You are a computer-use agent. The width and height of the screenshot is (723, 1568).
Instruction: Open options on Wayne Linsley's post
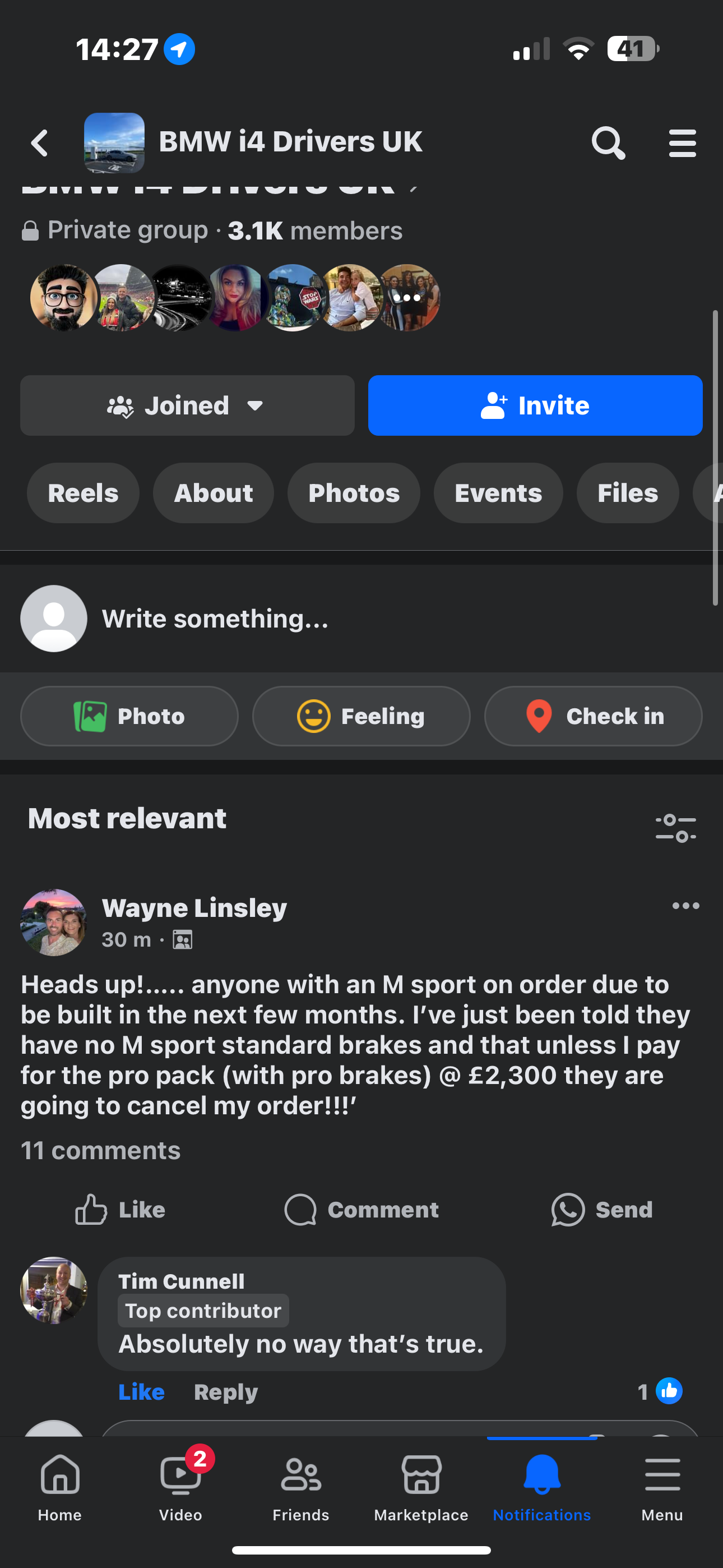coord(685,906)
